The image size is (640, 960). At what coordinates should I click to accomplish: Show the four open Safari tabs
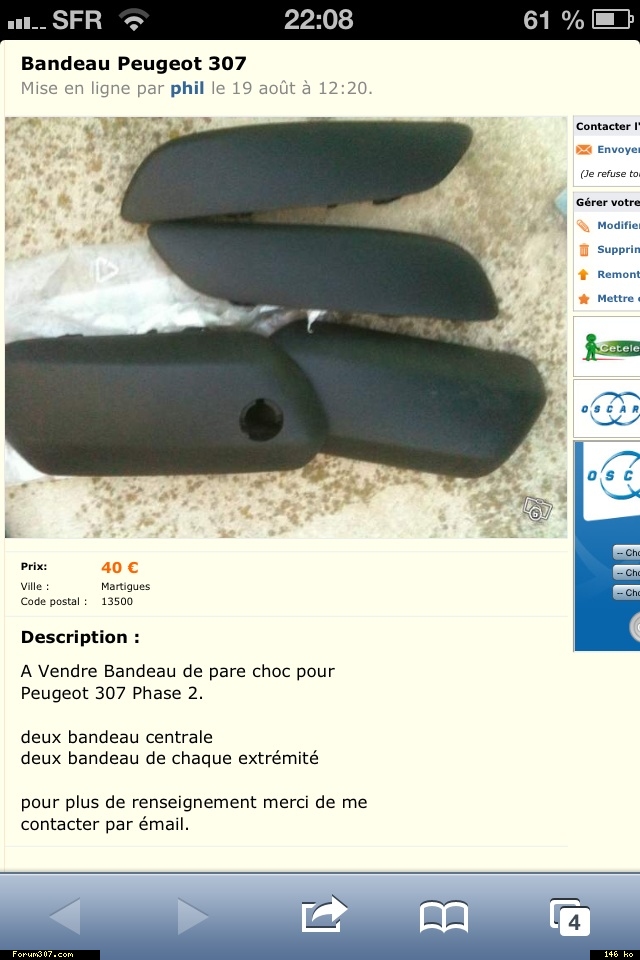570,915
